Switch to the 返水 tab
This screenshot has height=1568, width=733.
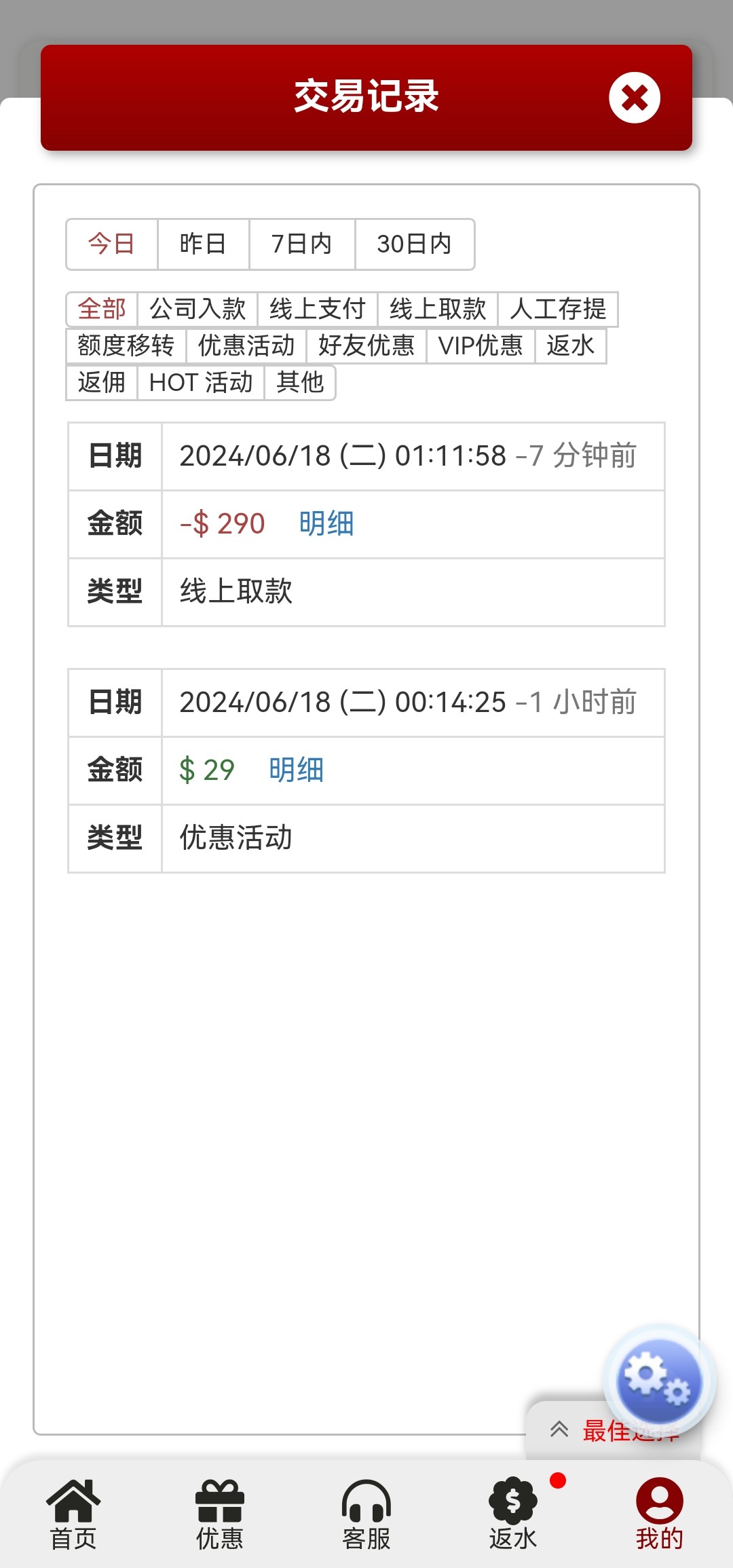tap(513, 1514)
